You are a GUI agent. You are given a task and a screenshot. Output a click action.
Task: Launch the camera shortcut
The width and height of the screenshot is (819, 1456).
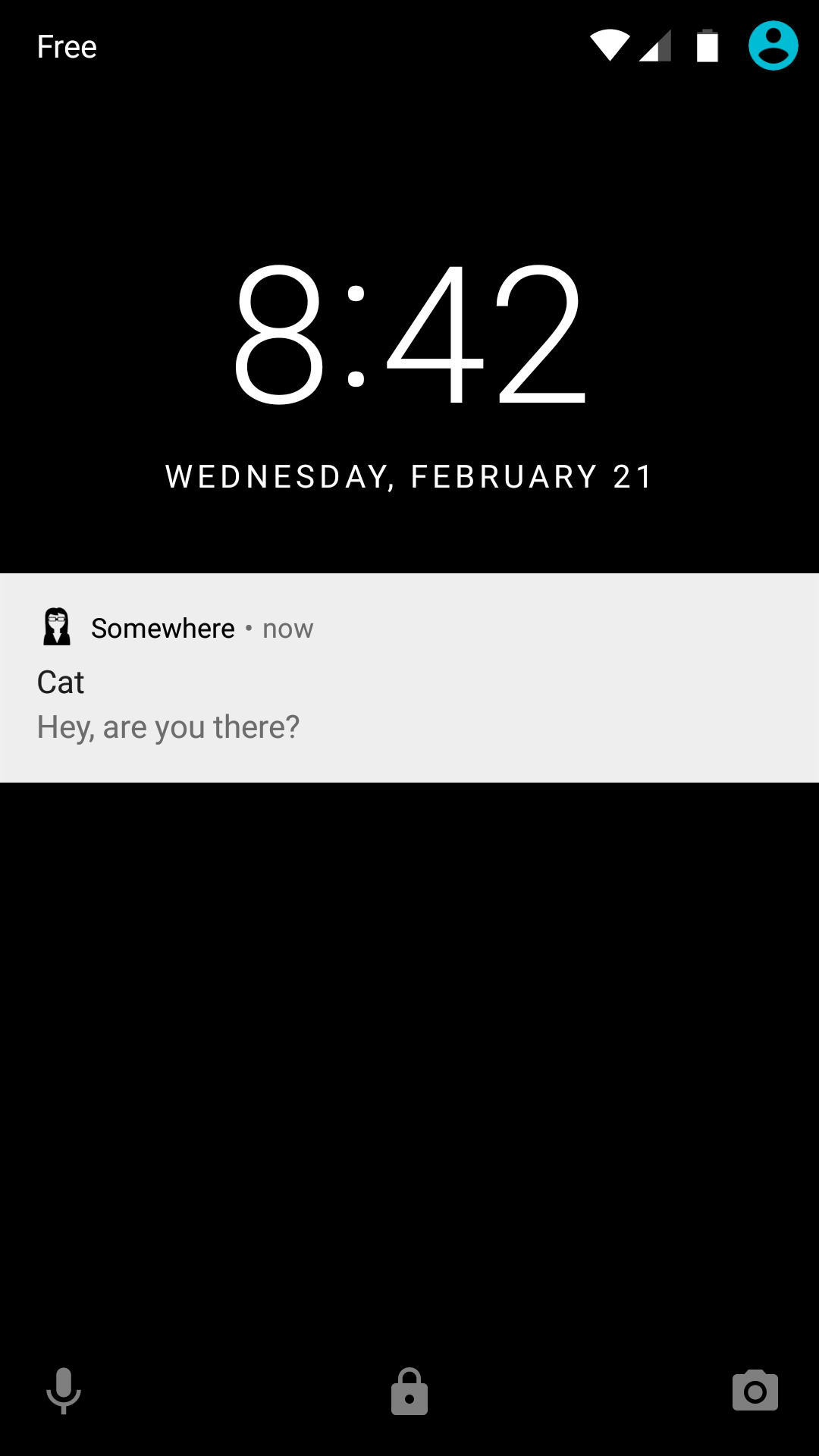(755, 1391)
